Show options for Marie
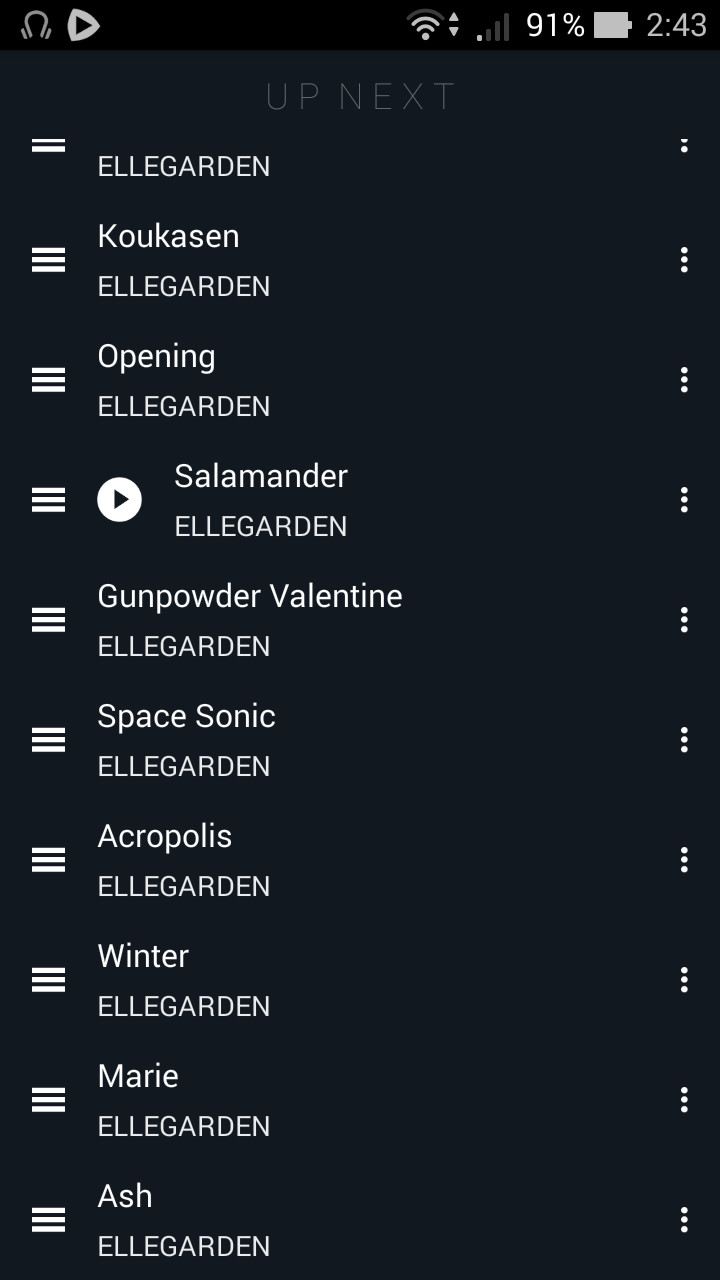720x1280 pixels. 684,1100
